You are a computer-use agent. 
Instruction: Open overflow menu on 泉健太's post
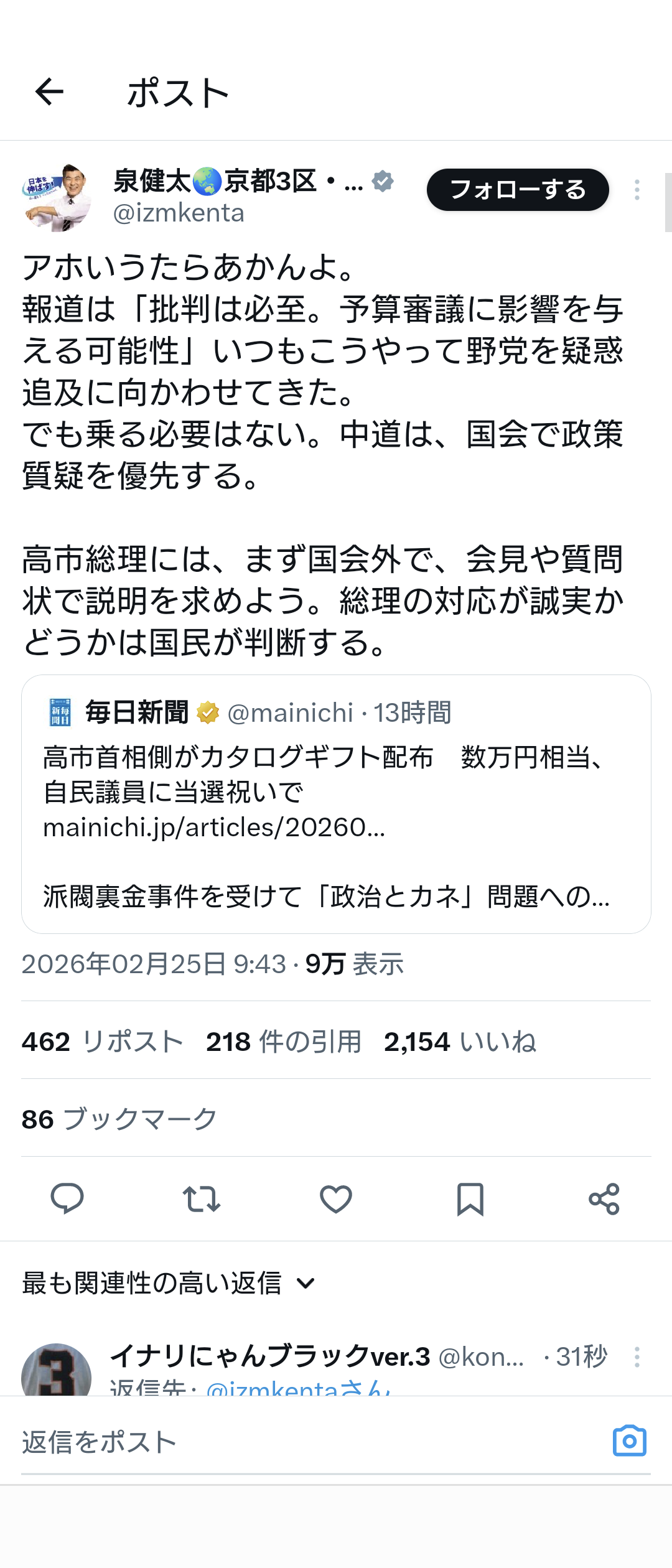click(x=637, y=190)
